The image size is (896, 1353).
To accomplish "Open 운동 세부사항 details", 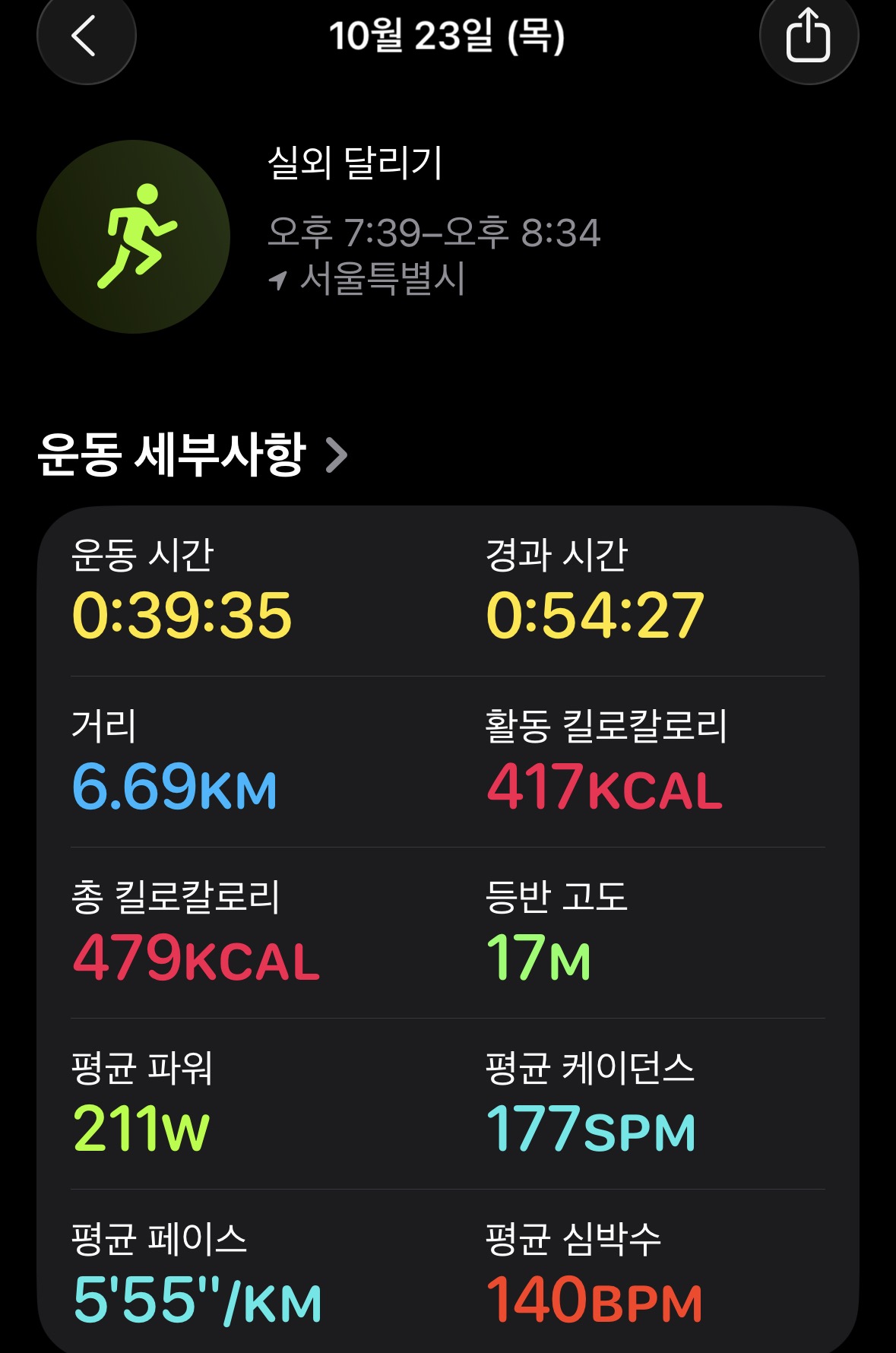I will pyautogui.click(x=192, y=455).
